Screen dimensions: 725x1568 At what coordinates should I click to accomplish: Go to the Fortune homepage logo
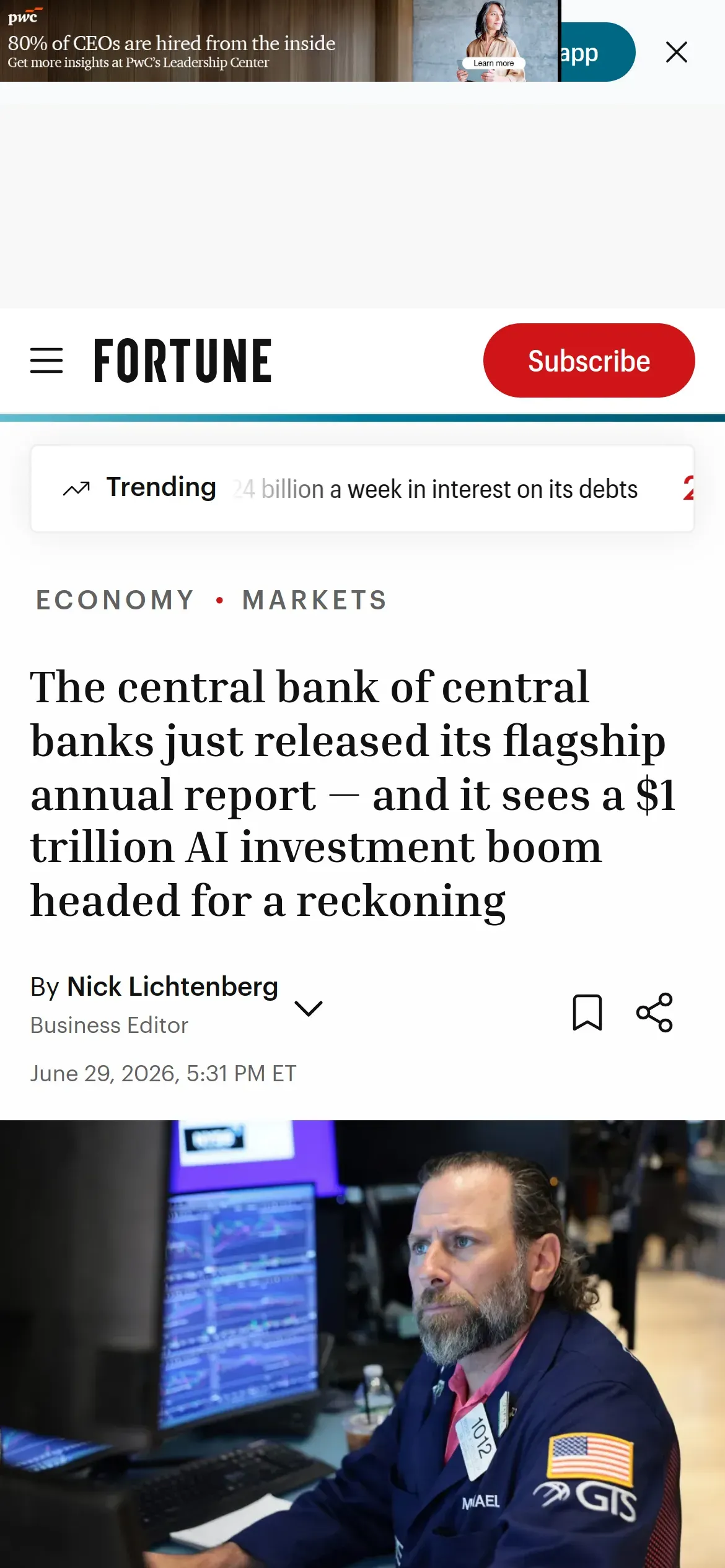[183, 360]
